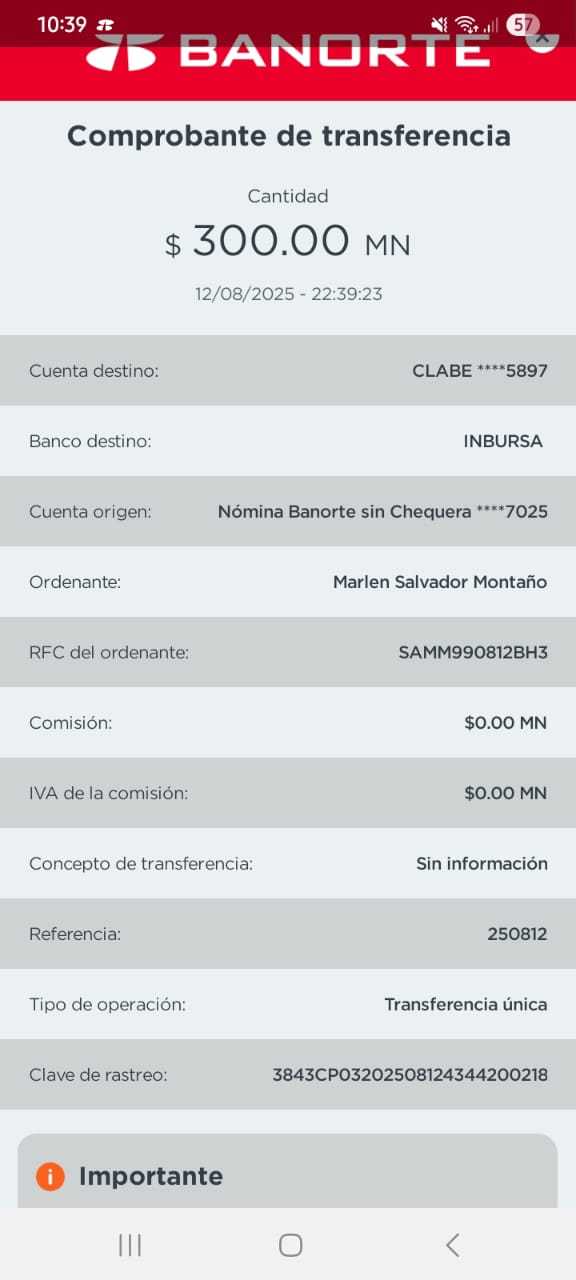
Task: Go back with the system back button
Action: [452, 1245]
